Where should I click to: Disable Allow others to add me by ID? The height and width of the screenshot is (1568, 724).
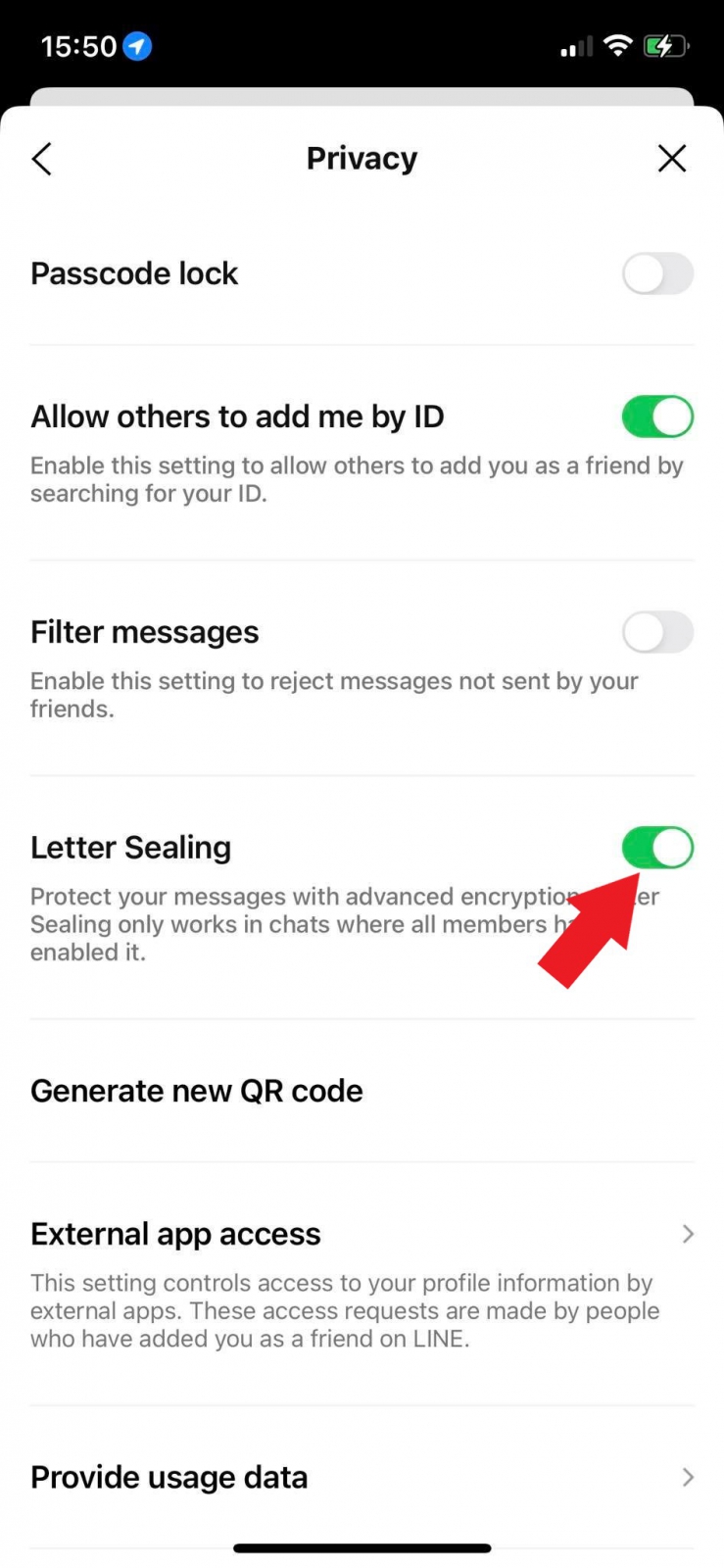(657, 417)
